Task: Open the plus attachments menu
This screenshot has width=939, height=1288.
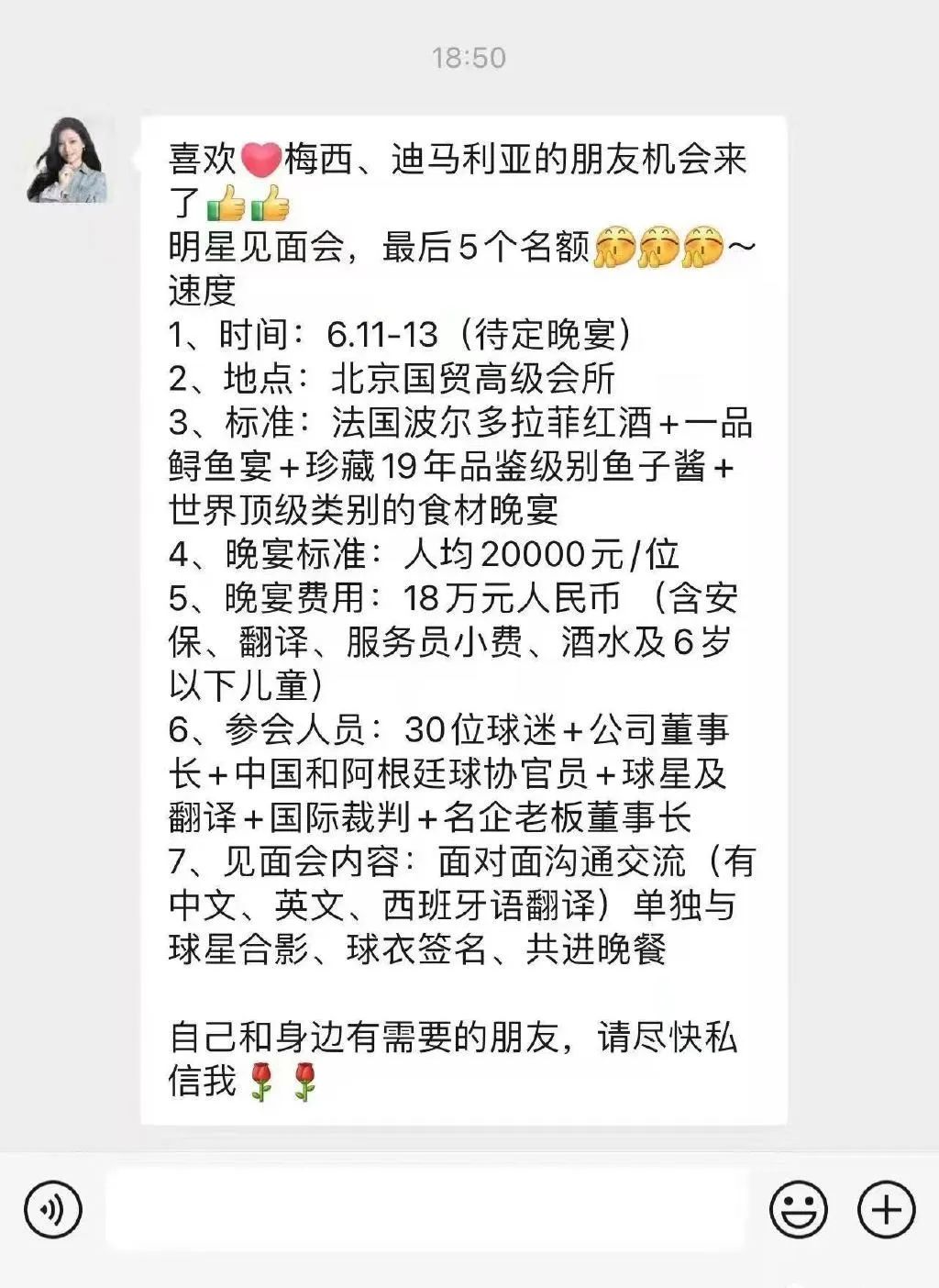Action: (886, 1209)
